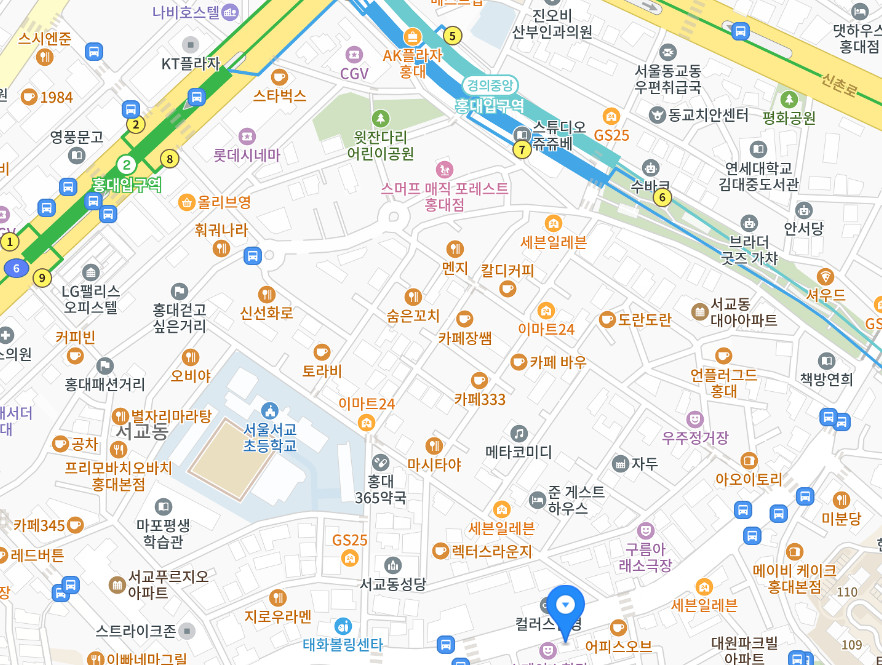Viewport: 882px width, 665px height.
Task: Open the 서교동성당 church marker
Action: point(392,565)
